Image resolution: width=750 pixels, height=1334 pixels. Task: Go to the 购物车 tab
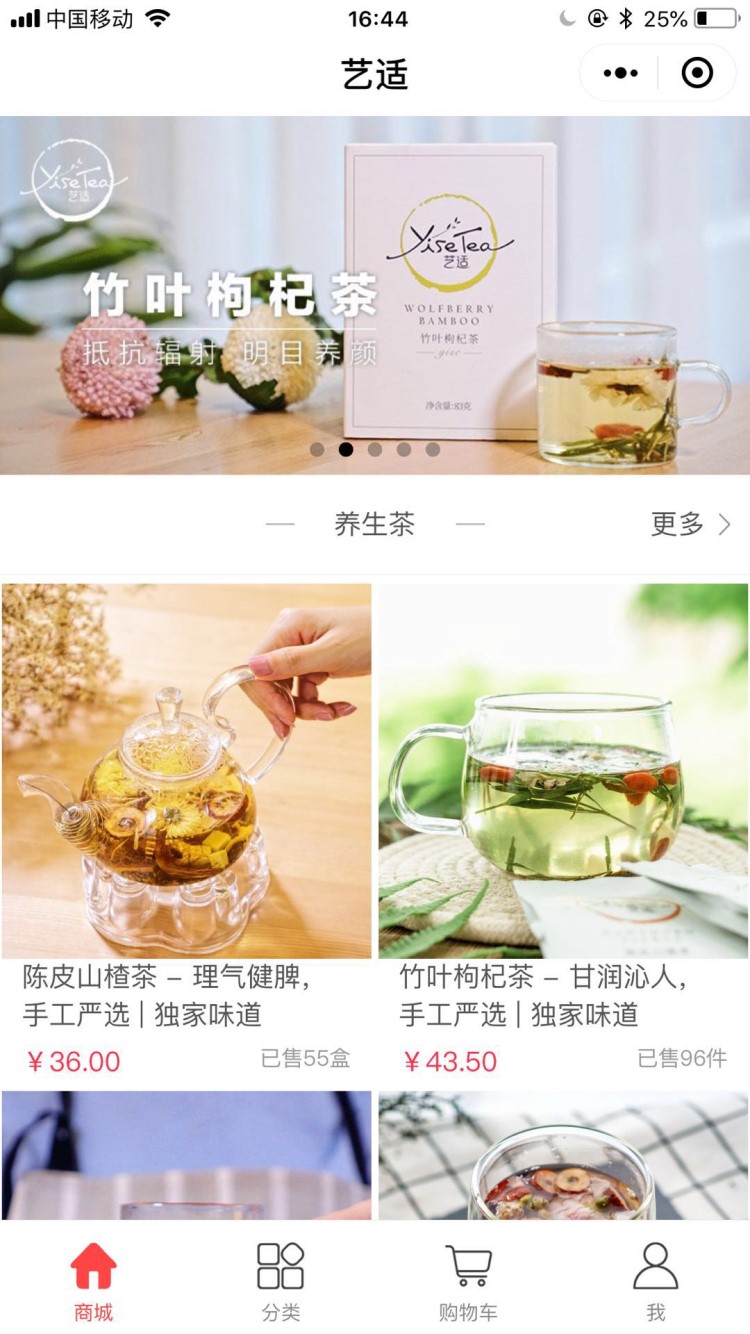(x=468, y=1281)
